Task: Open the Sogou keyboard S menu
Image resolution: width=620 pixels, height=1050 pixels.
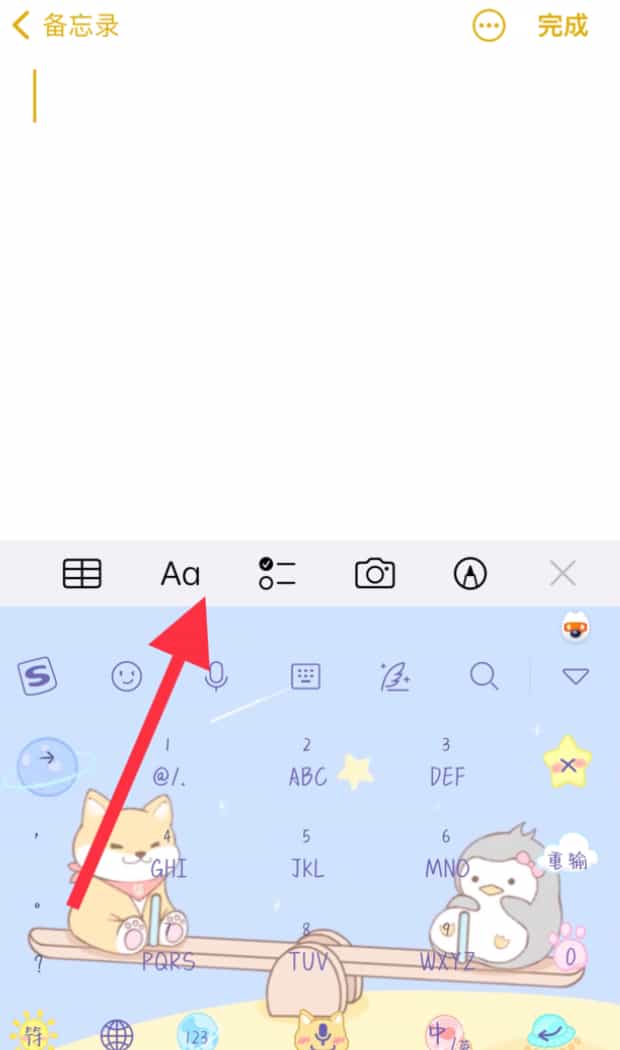Action: pyautogui.click(x=38, y=678)
